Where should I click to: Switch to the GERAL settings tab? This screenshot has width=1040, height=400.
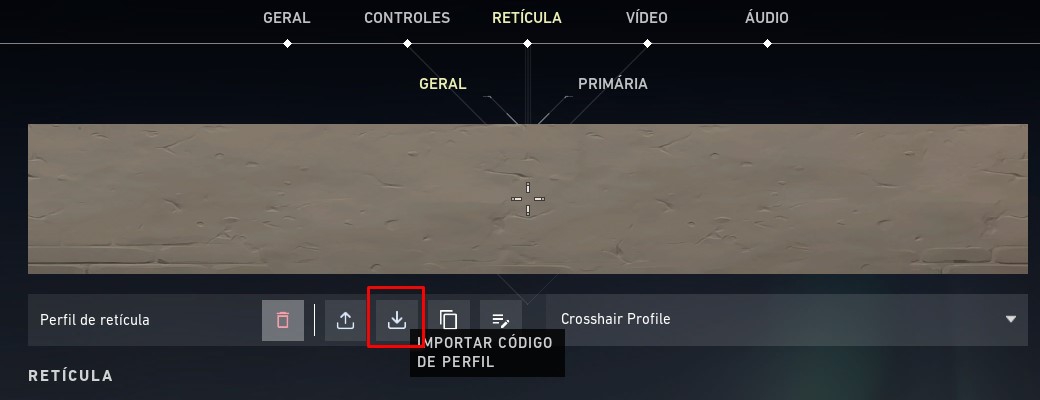(287, 18)
